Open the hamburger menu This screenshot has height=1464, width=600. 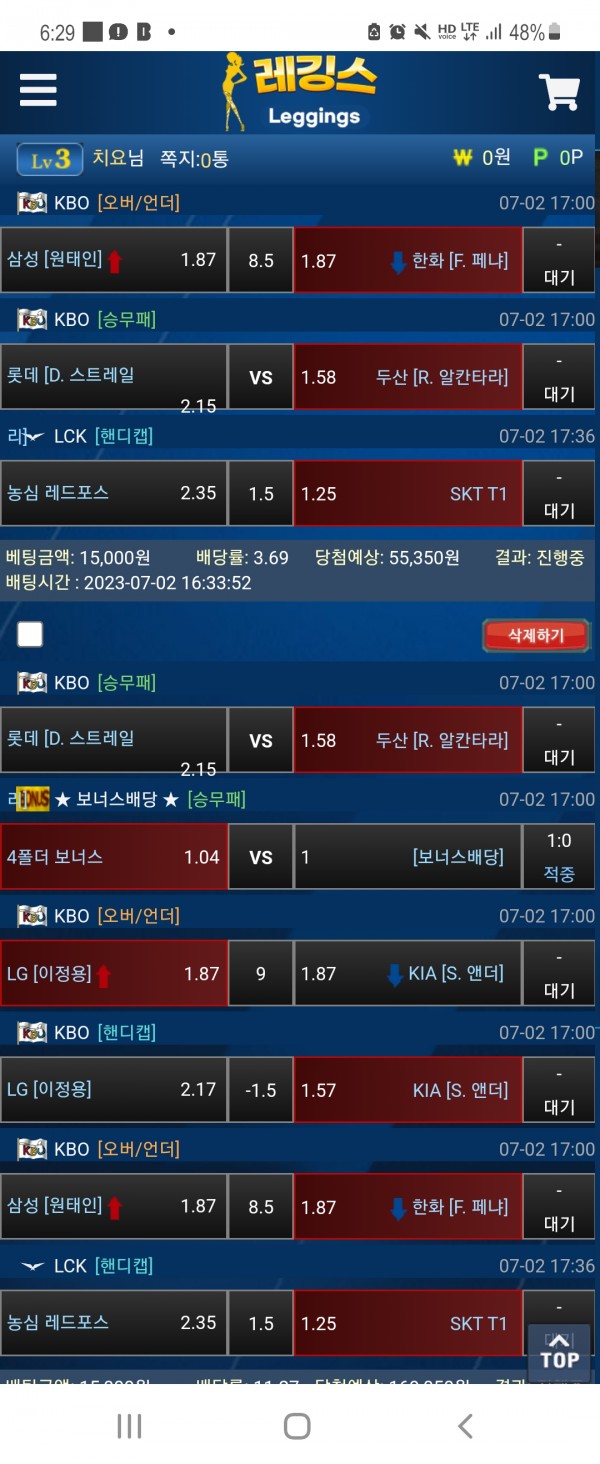[x=38, y=90]
